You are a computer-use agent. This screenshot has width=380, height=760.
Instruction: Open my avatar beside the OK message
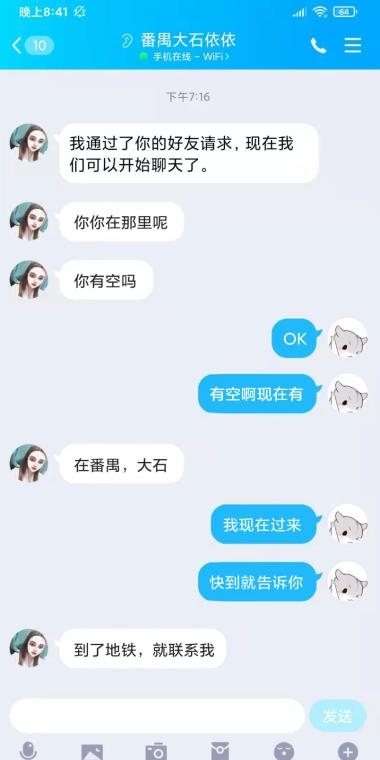348,338
